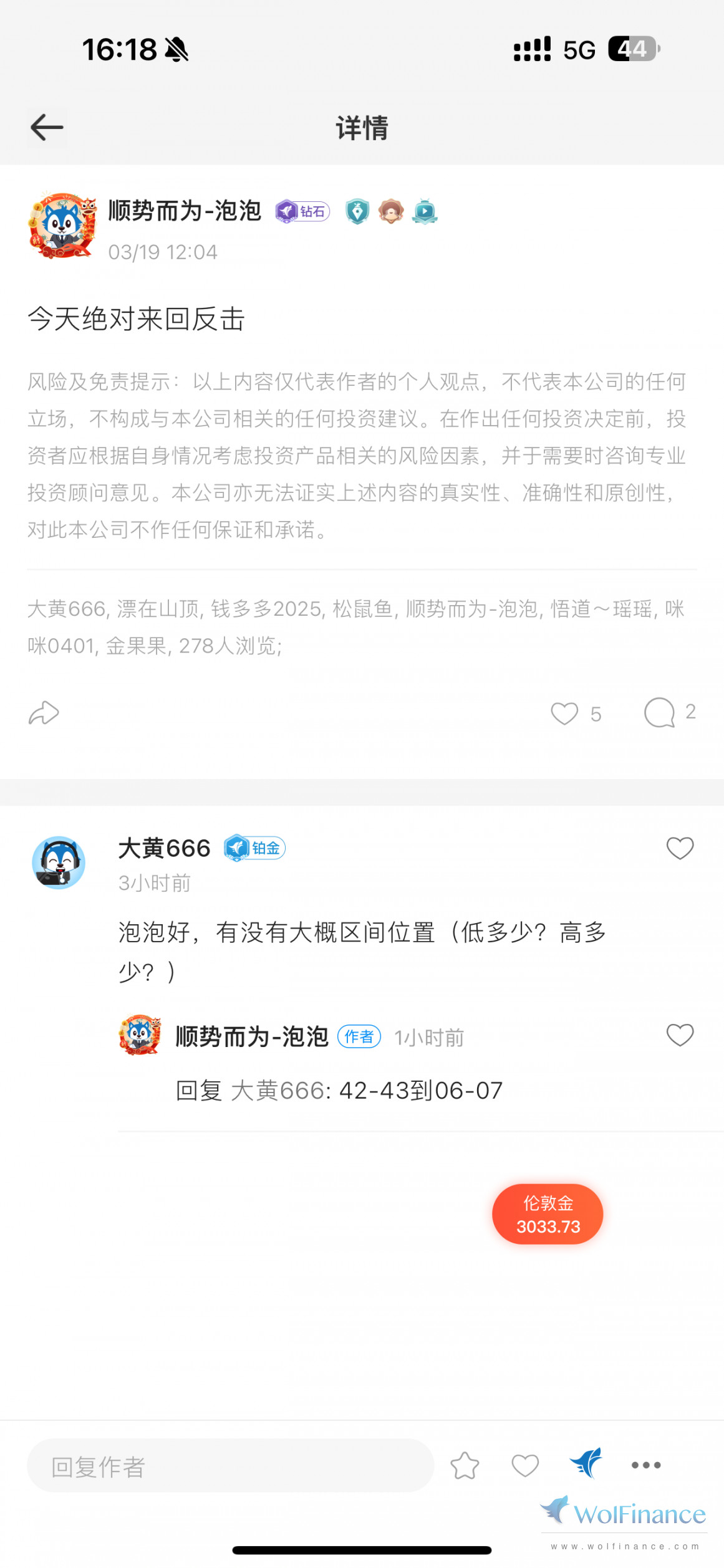Open 顺势而为-泡泡's username in header
724x1568 pixels.
point(185,211)
